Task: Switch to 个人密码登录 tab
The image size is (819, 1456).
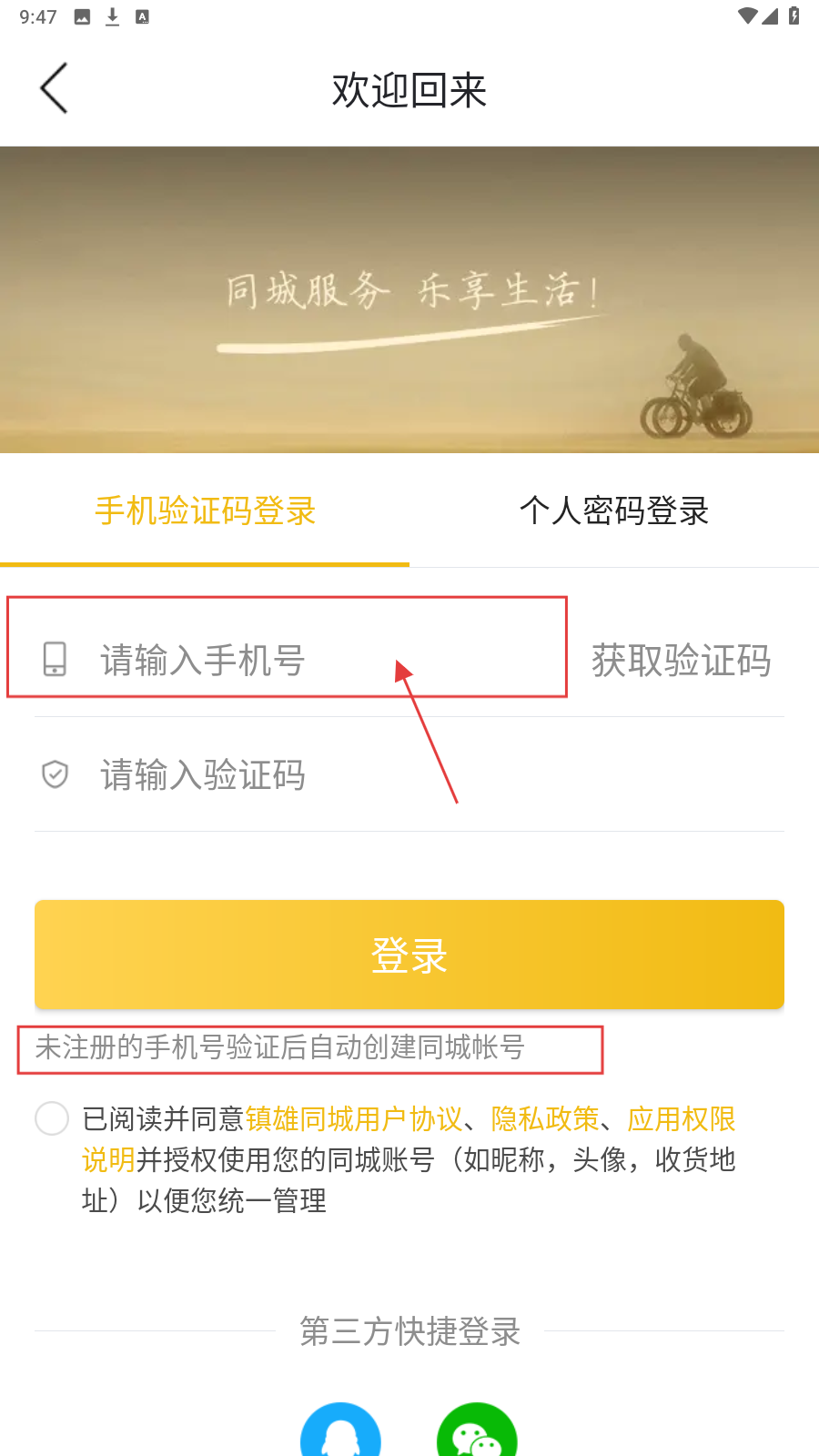Action: pos(614,511)
